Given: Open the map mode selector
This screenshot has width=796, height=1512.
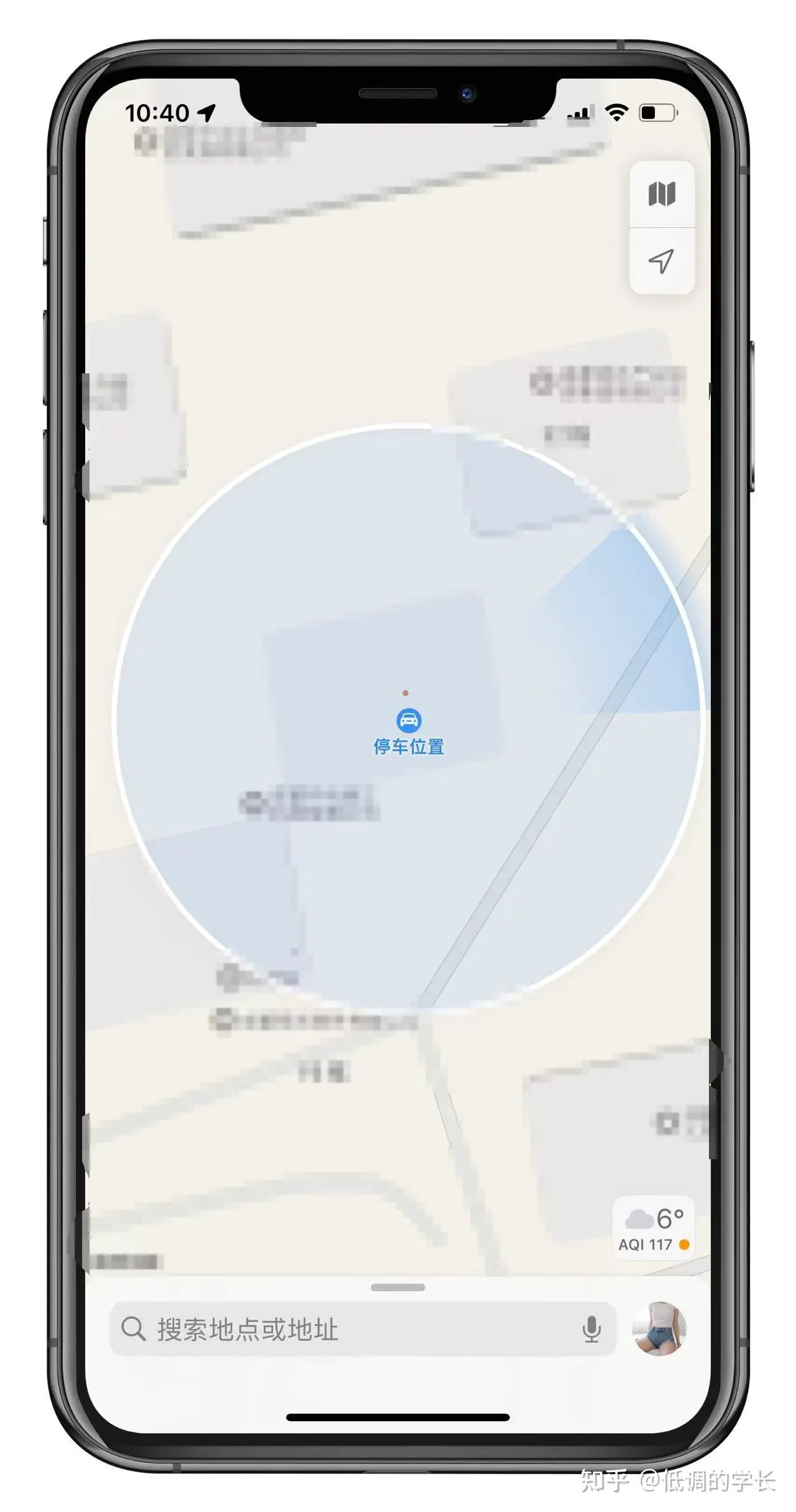Looking at the screenshot, I should (x=662, y=194).
